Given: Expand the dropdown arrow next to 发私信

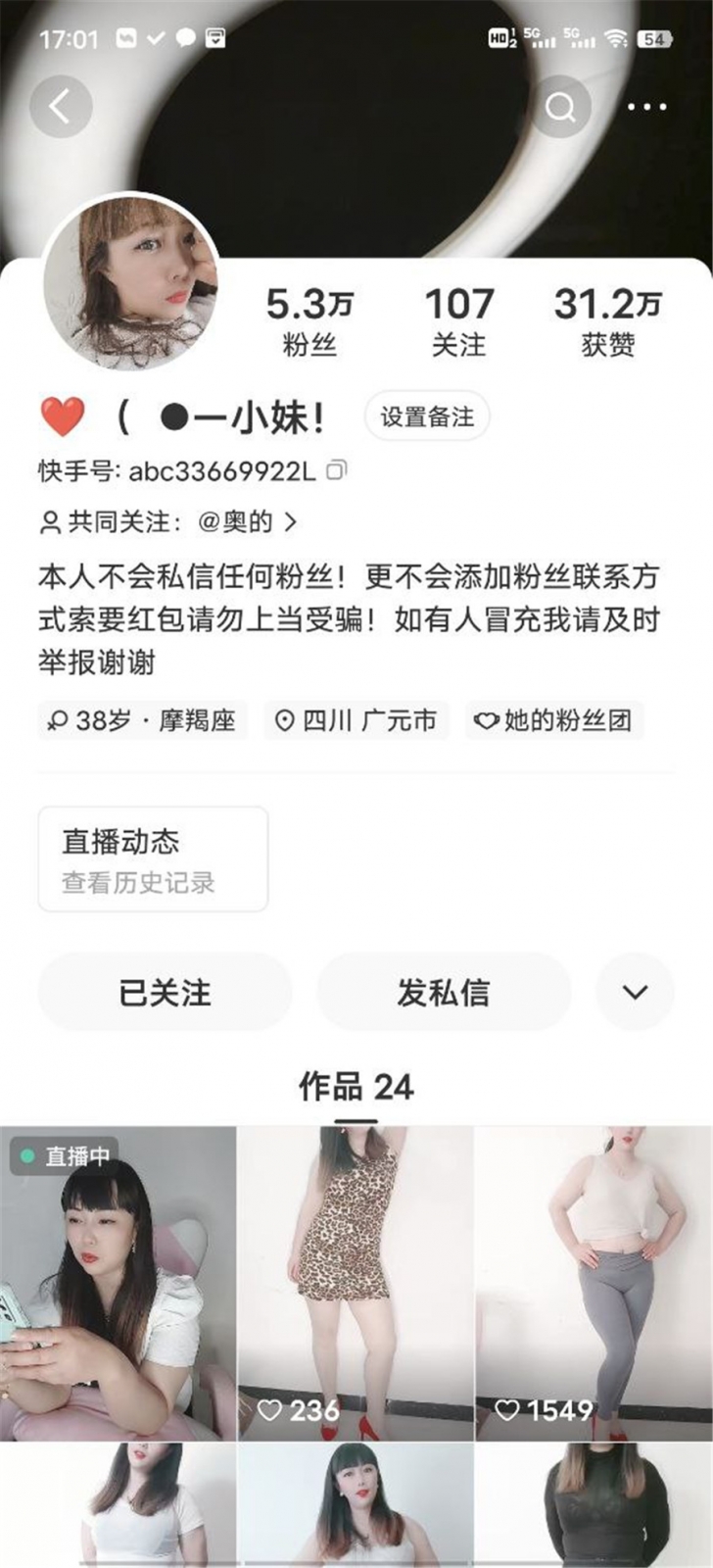Looking at the screenshot, I should [635, 992].
